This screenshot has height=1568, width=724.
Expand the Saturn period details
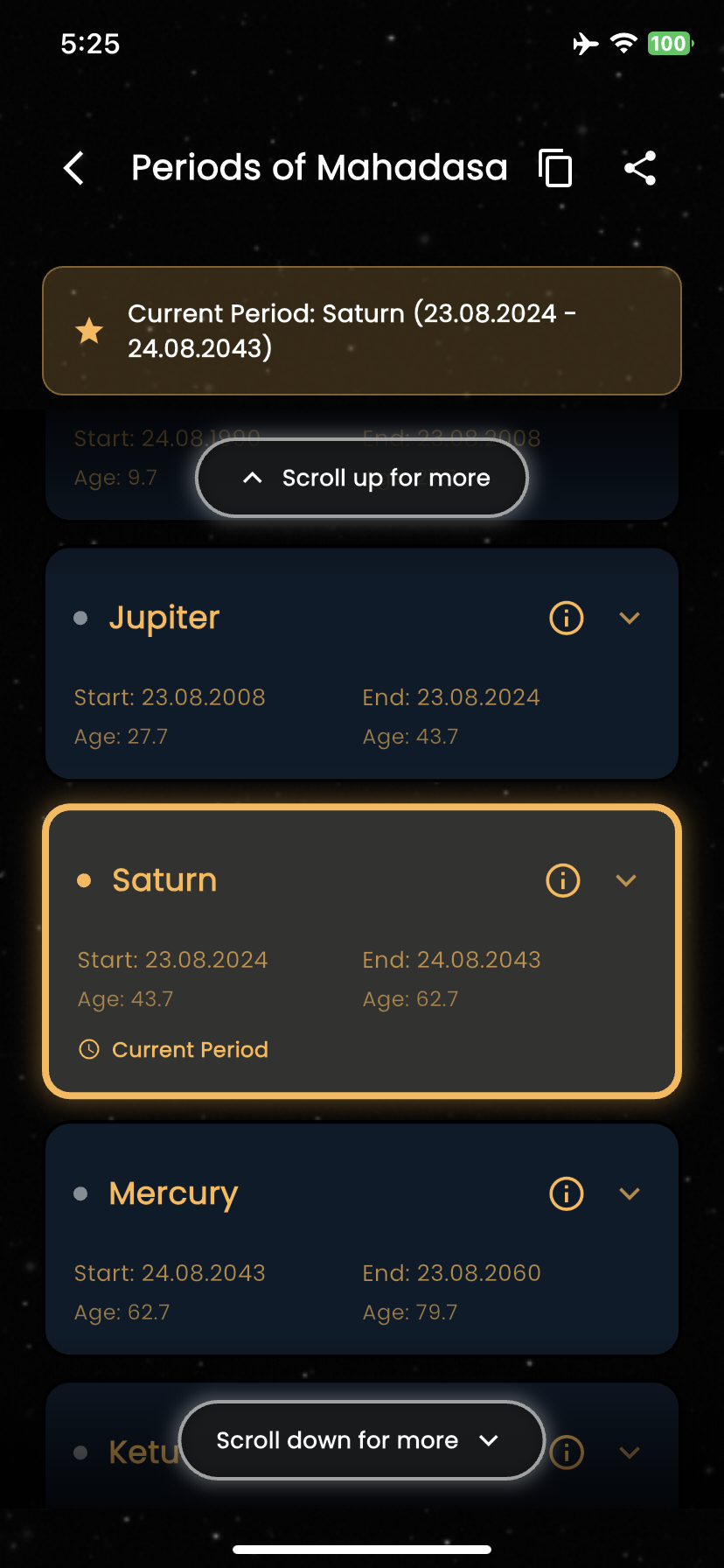(626, 880)
